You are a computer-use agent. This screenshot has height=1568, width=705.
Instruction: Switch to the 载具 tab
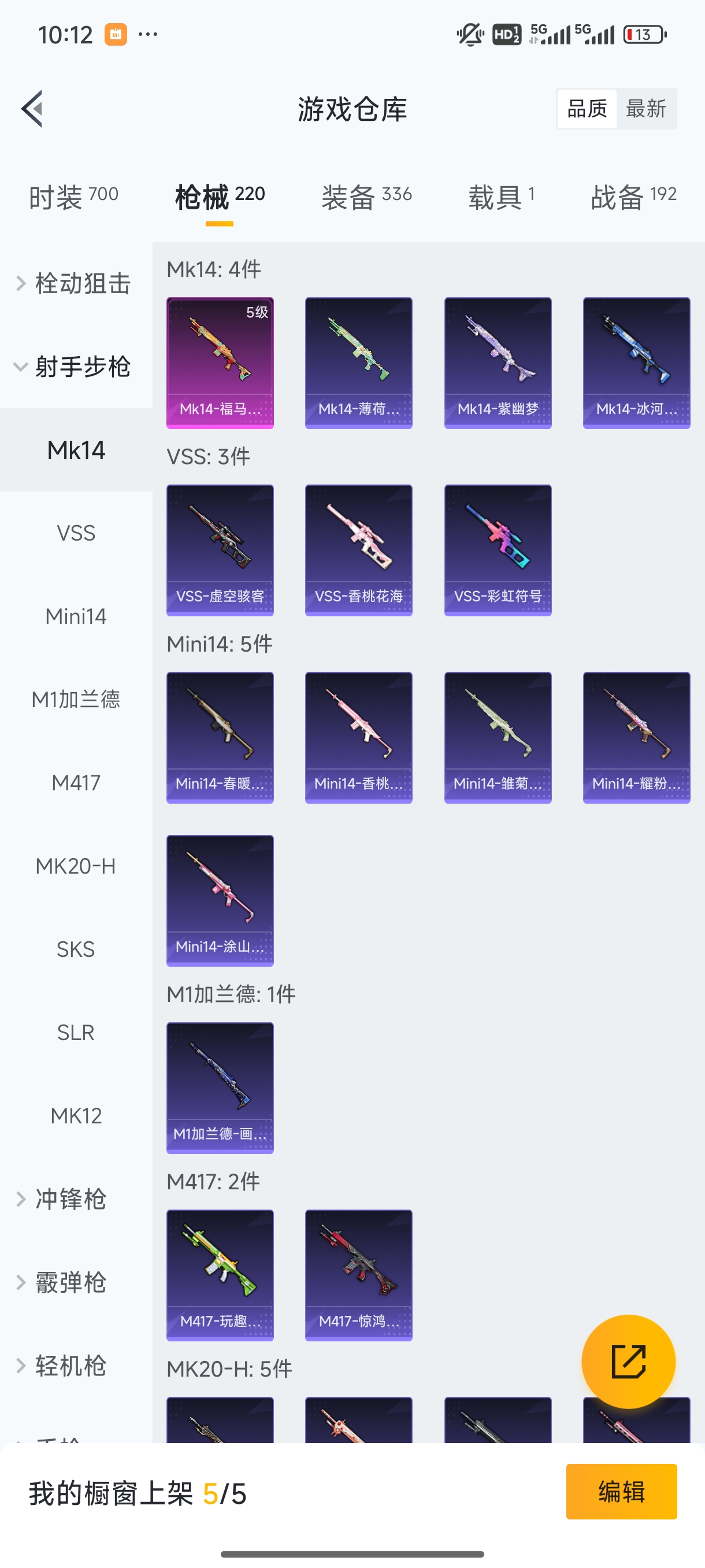click(501, 197)
